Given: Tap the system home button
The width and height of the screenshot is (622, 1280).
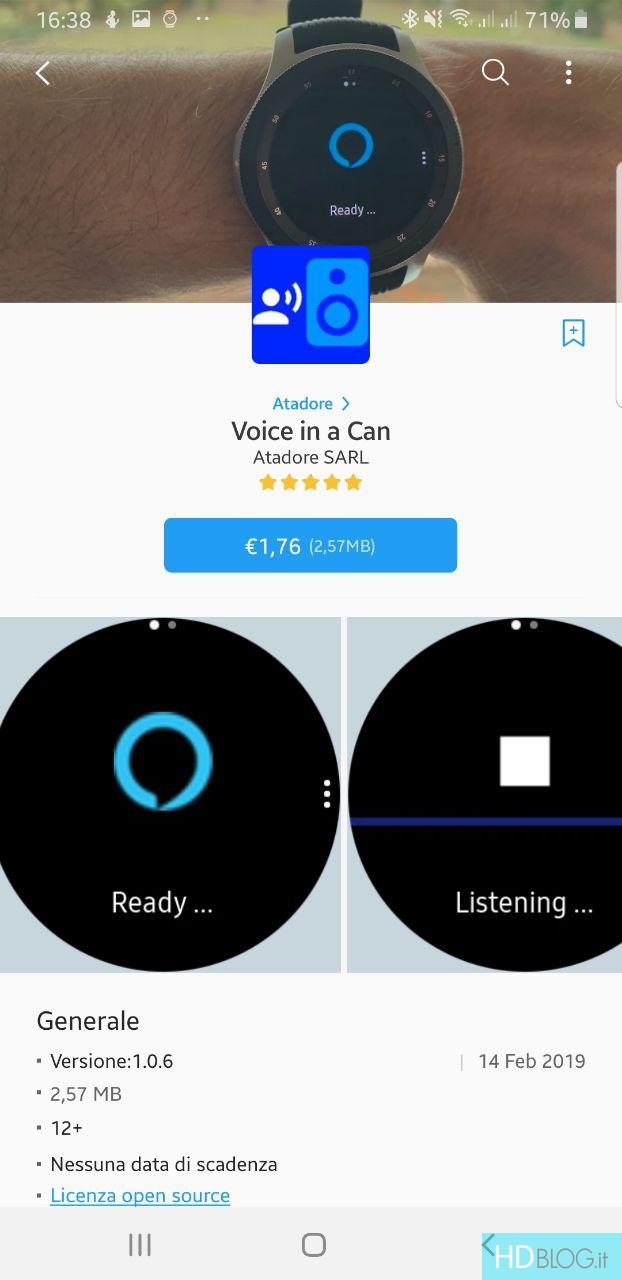Looking at the screenshot, I should point(314,1244).
